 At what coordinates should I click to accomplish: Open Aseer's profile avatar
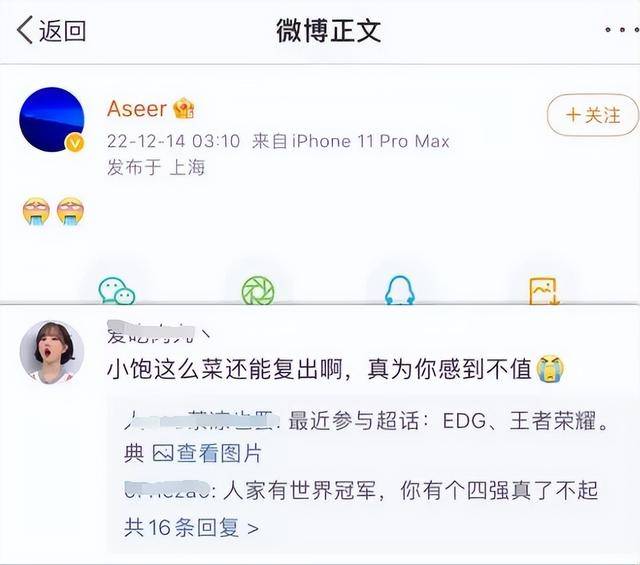(51, 120)
